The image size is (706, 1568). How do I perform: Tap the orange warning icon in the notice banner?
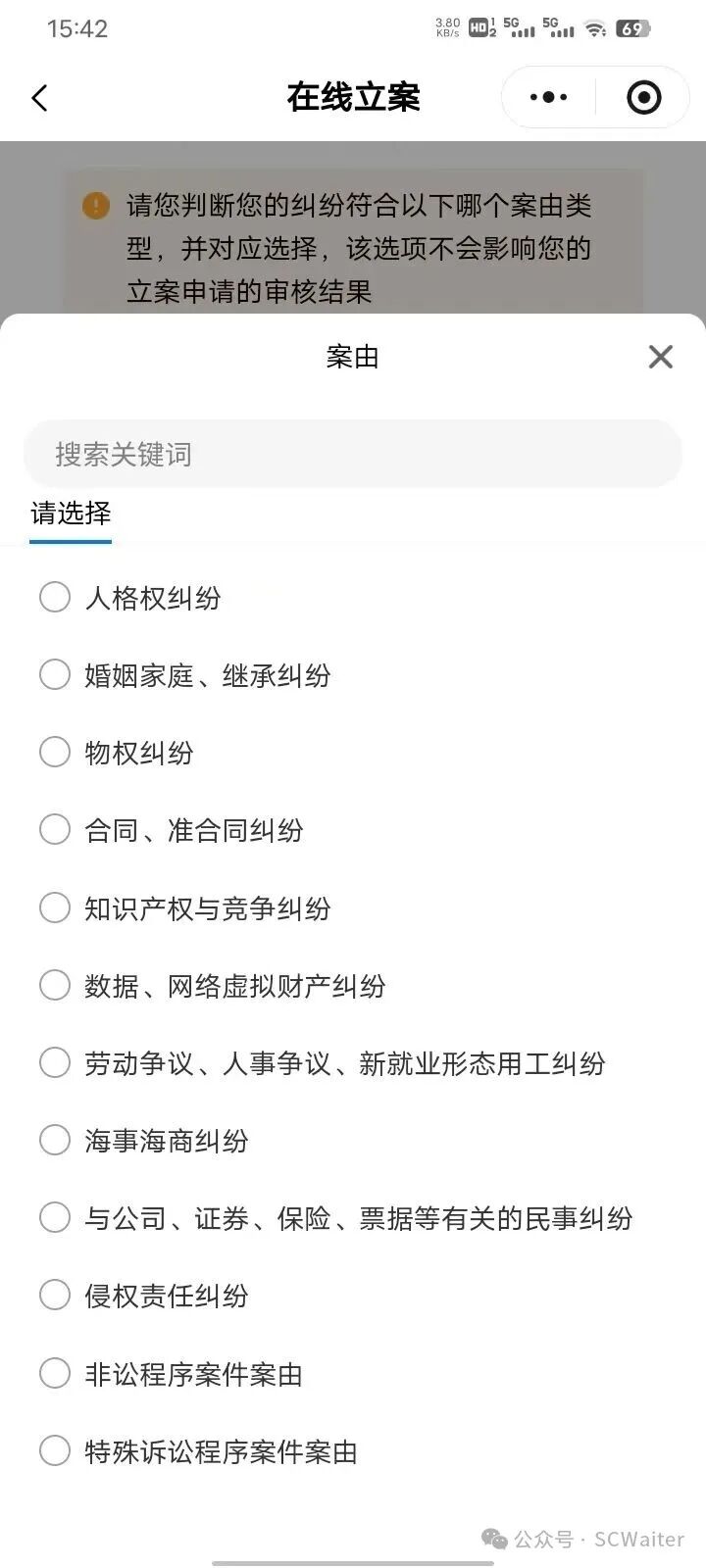(x=95, y=207)
